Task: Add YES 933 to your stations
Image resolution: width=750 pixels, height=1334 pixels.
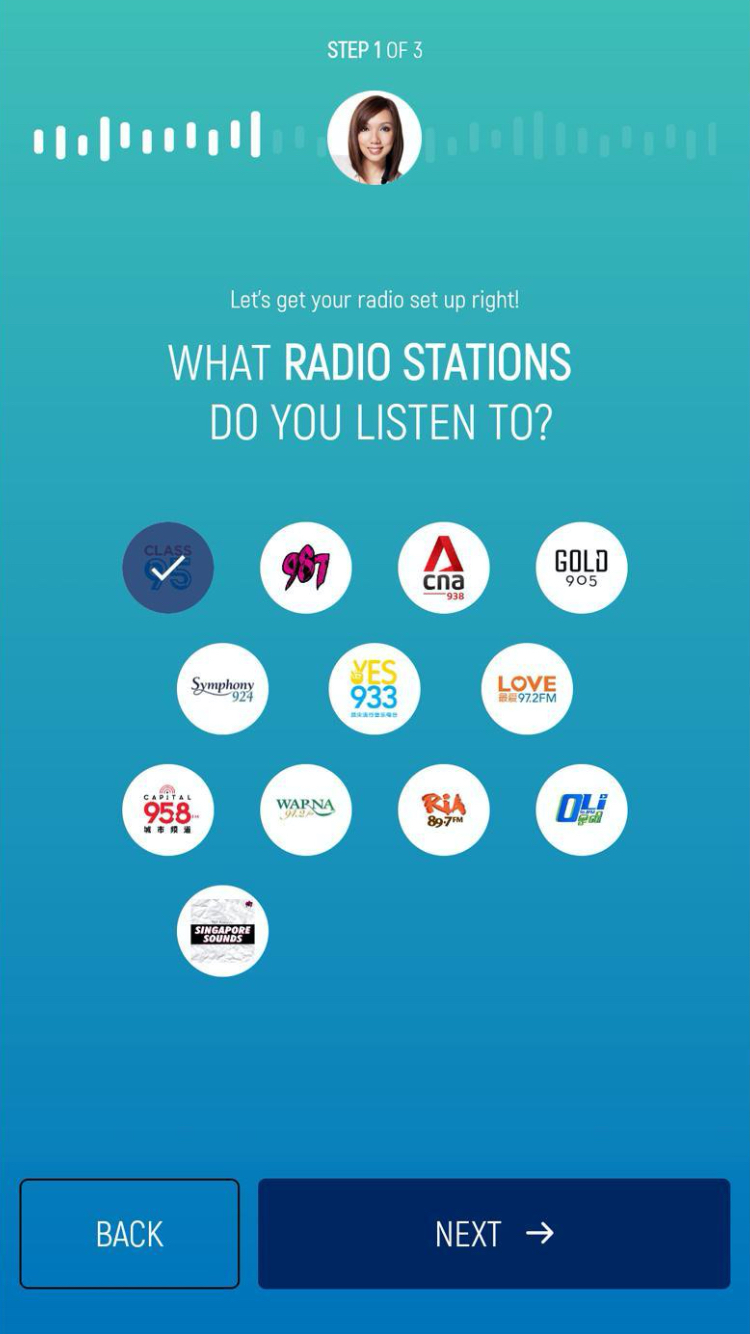Action: tap(375, 689)
